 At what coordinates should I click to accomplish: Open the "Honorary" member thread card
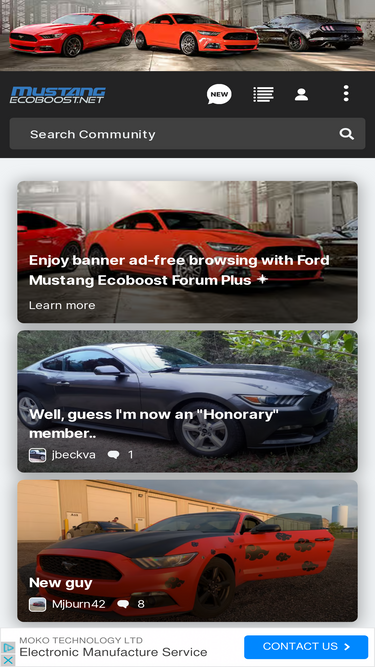pos(187,401)
